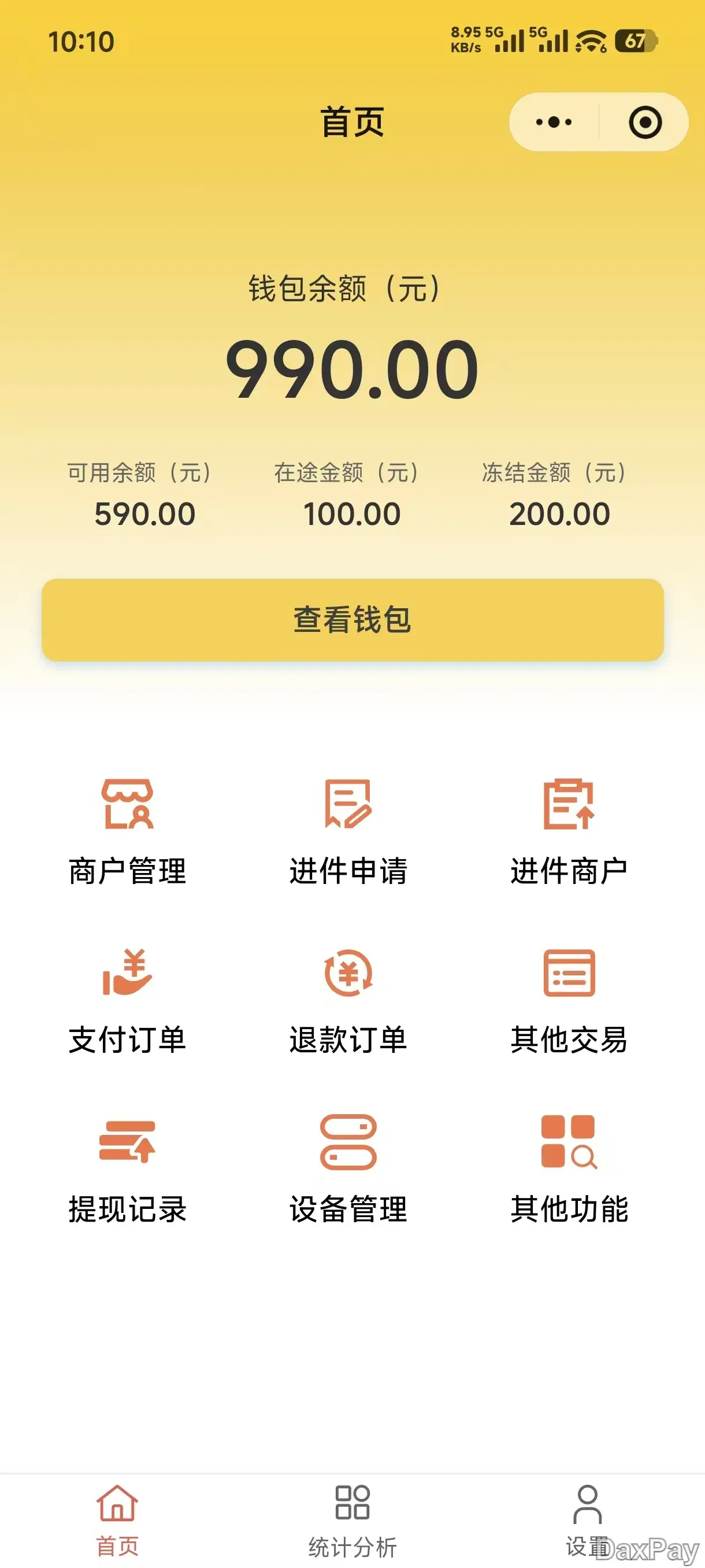
Task: Open 进件商户 (Onboarded Merchants)
Action: [x=570, y=834]
